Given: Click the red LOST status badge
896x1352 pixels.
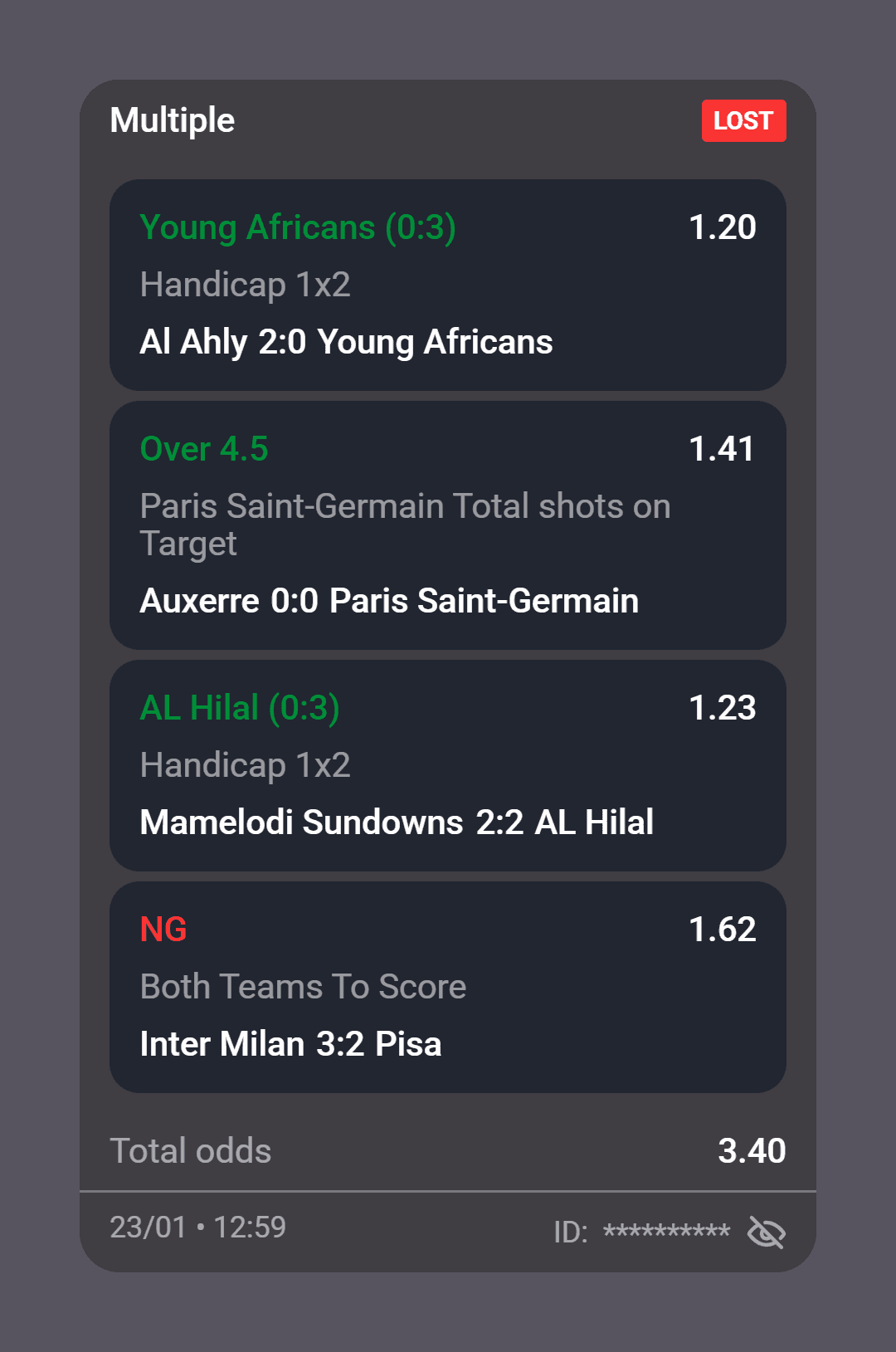Looking at the screenshot, I should tap(743, 120).
